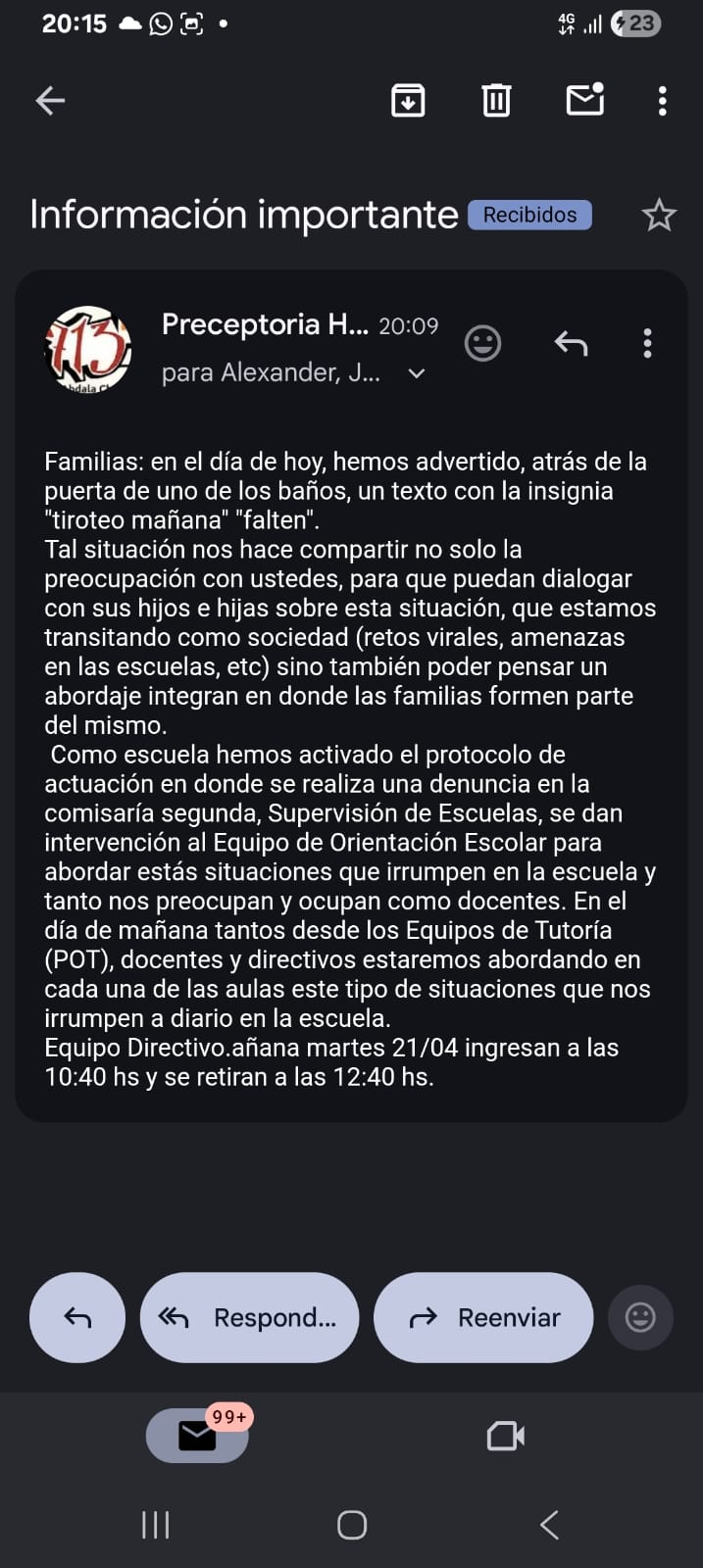Archive this email
The height and width of the screenshot is (1568, 703).
pyautogui.click(x=408, y=100)
